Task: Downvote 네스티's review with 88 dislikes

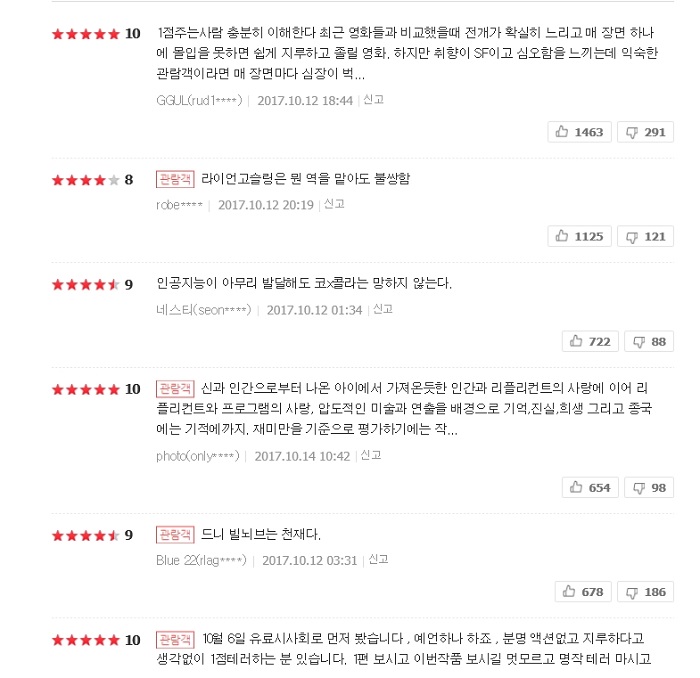Action: 648,341
